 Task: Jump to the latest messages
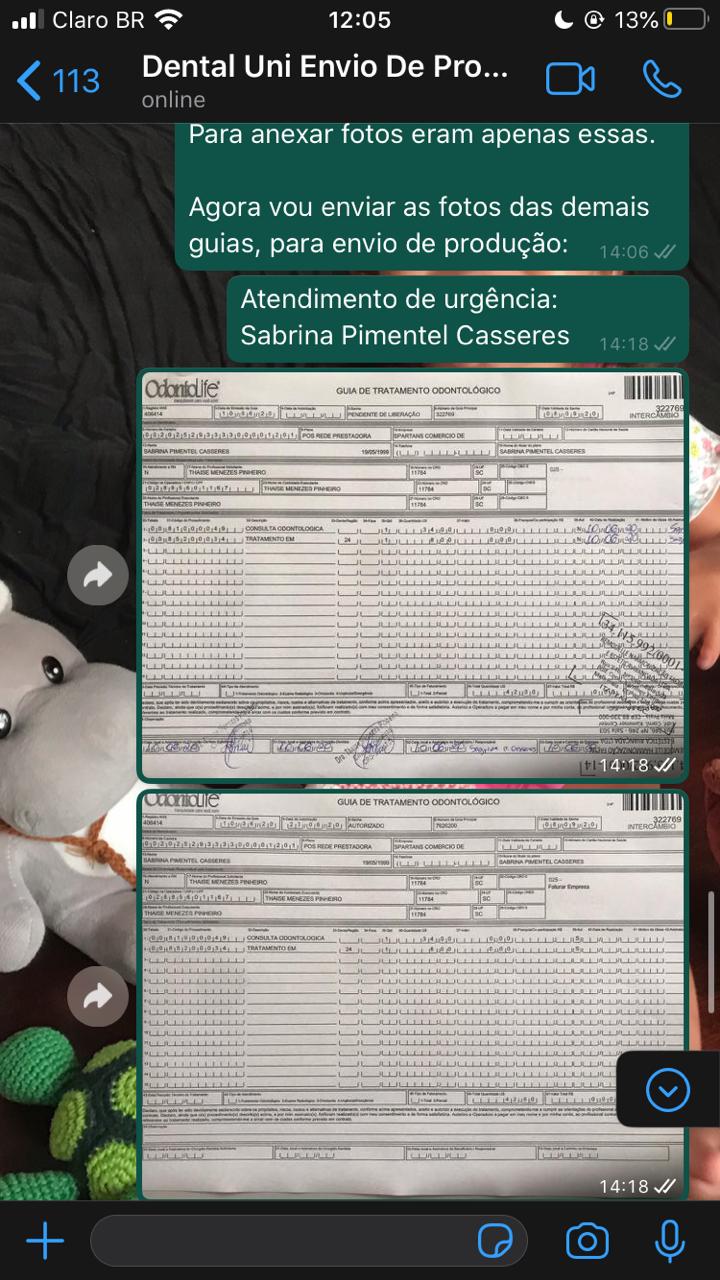668,1089
